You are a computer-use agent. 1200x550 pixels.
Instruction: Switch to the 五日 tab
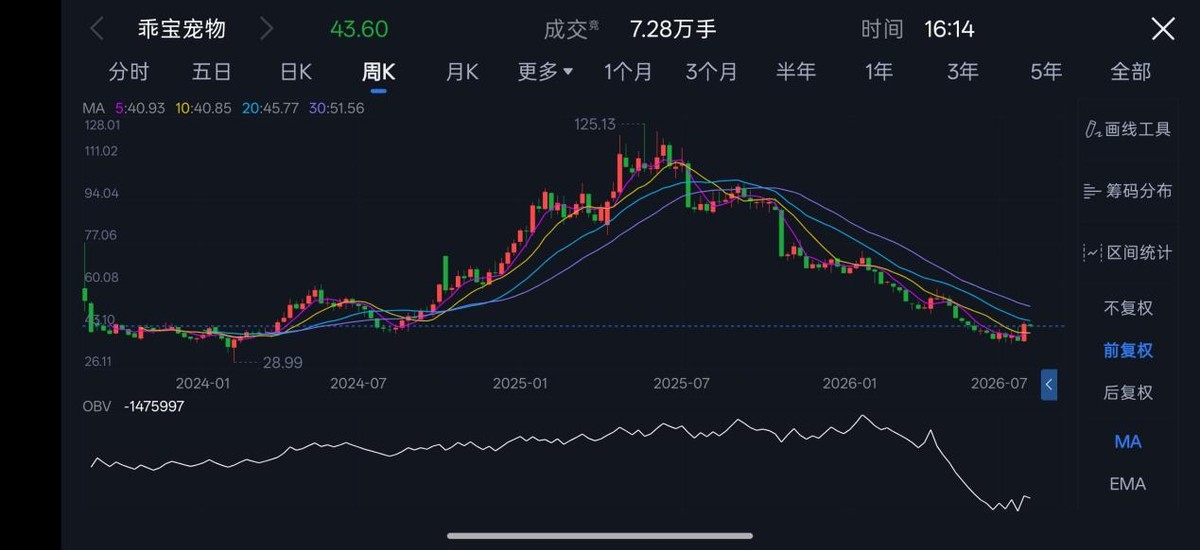click(212, 72)
